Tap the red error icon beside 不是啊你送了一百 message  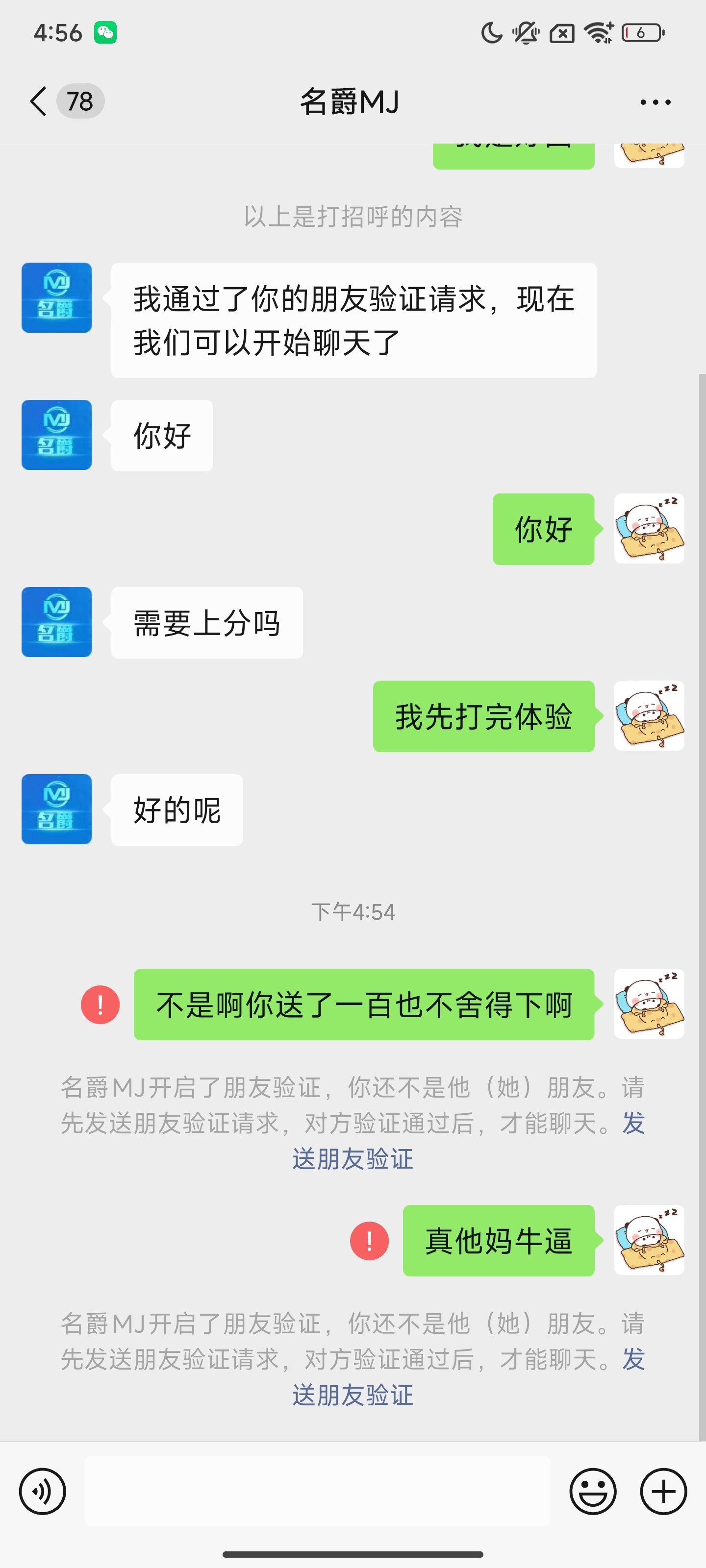coord(100,1005)
